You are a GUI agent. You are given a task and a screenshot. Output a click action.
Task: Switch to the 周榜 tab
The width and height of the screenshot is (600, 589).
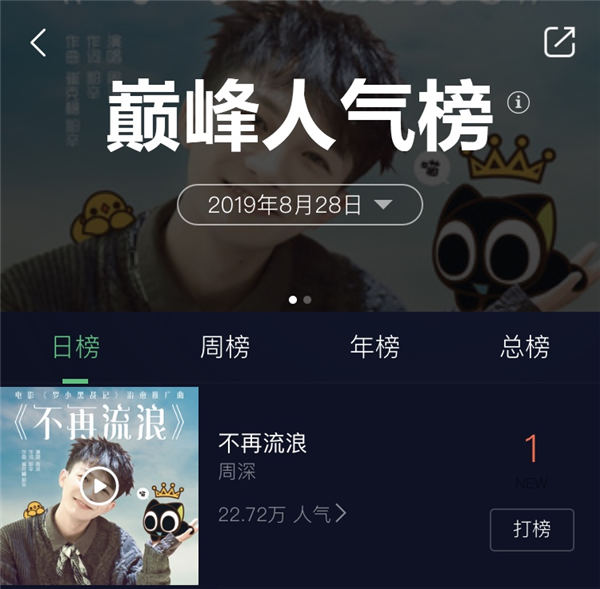pyautogui.click(x=225, y=348)
